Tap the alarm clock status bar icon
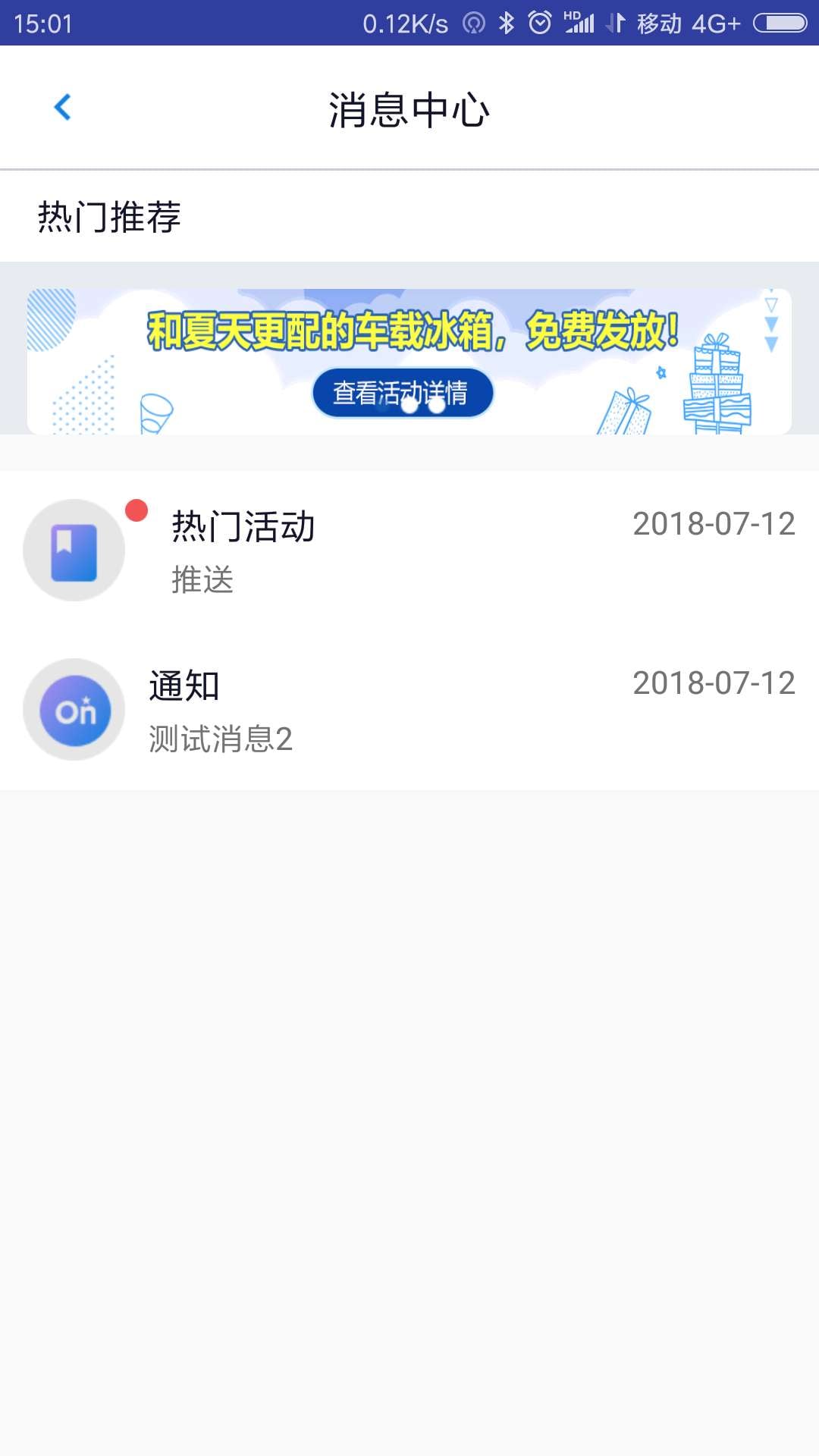Image resolution: width=819 pixels, height=1456 pixels. 538,21
